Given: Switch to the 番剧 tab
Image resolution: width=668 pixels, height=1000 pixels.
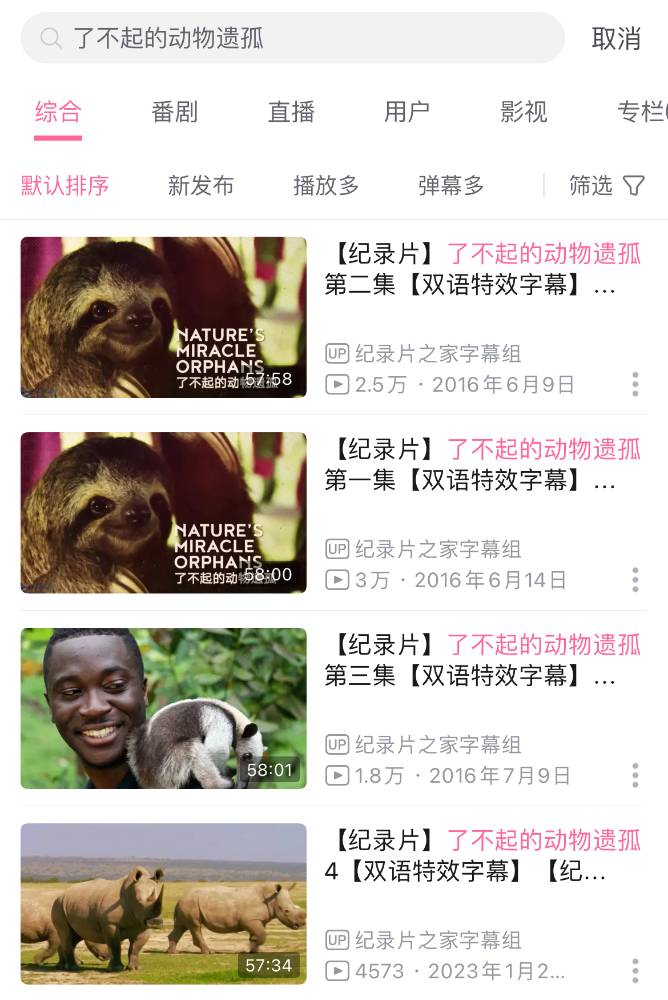Looking at the screenshot, I should click(174, 112).
